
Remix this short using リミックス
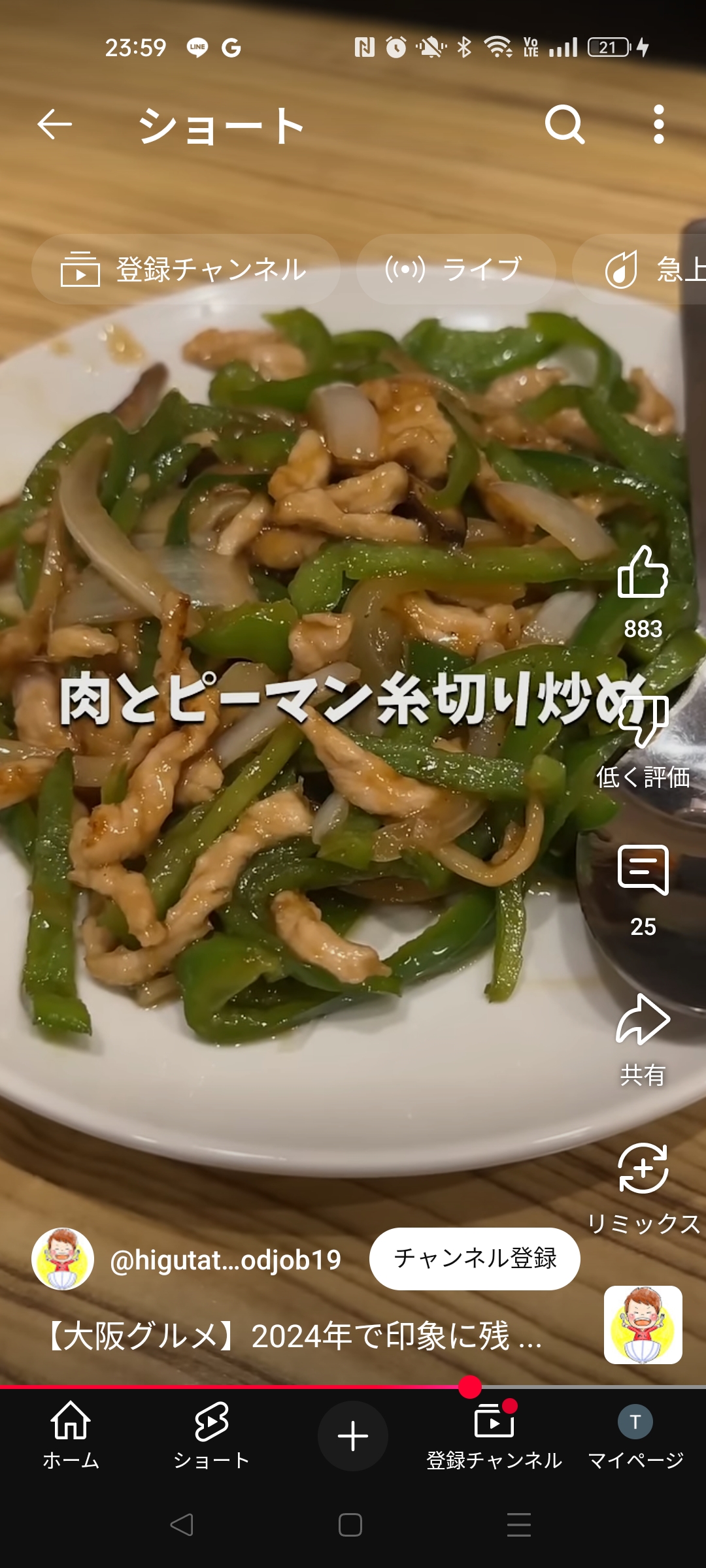point(643,1168)
